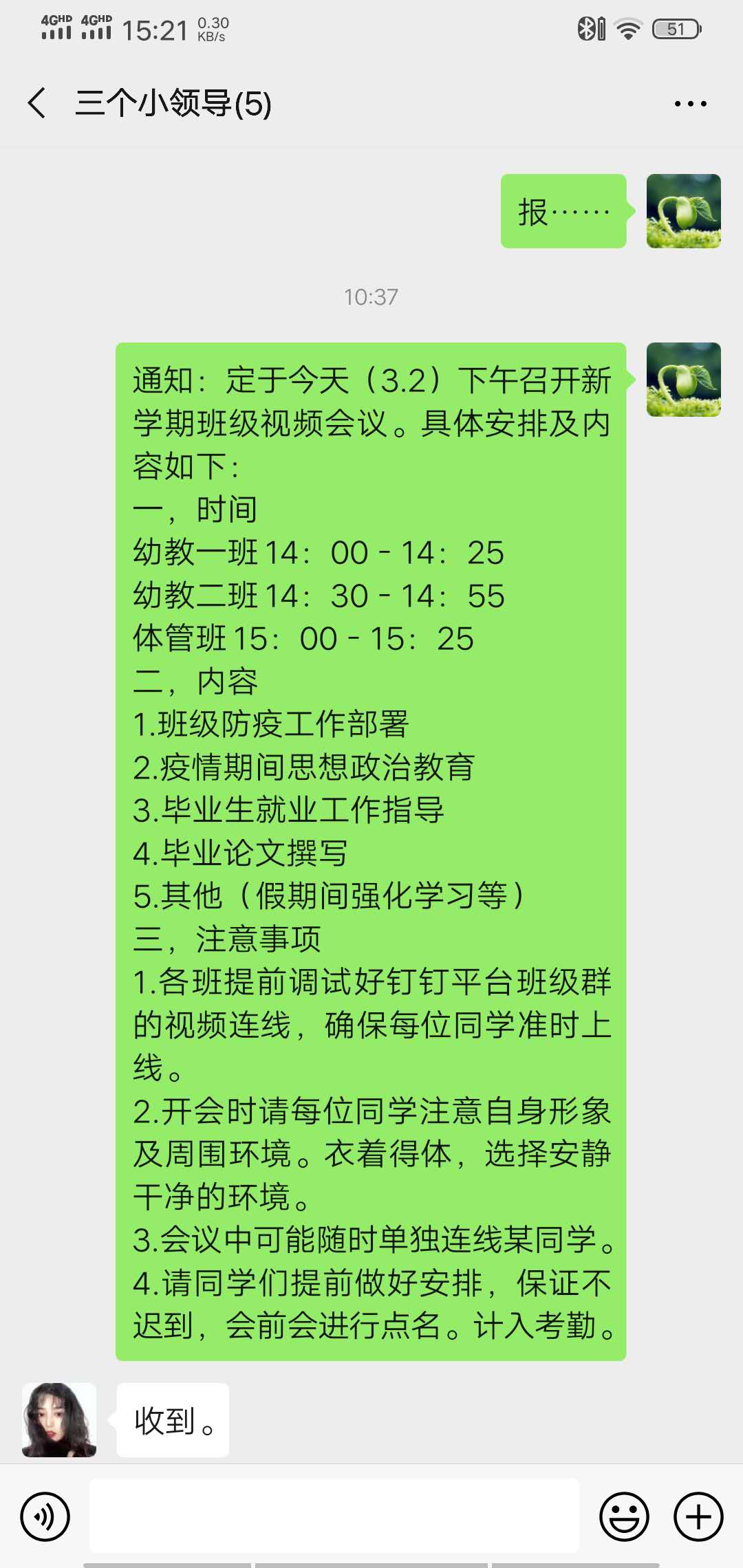This screenshot has height=1568, width=743.
Task: Tap the sprout avatar beside the 通知 message
Action: tap(683, 380)
